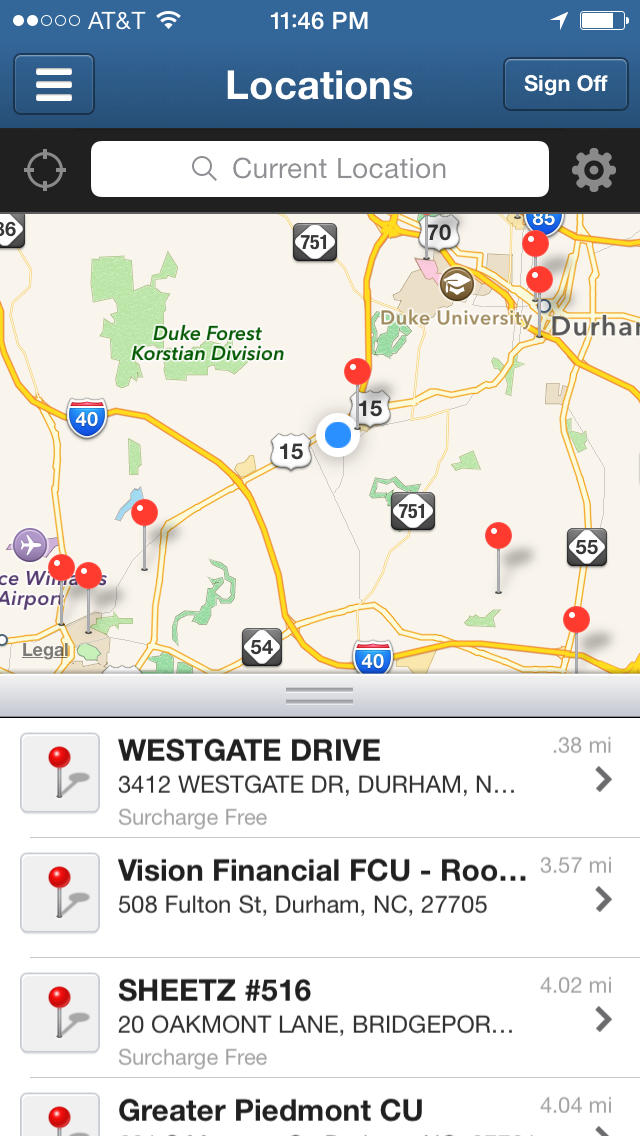Image resolution: width=640 pixels, height=1136 pixels.
Task: Open location settings gear icon
Action: coord(594,170)
